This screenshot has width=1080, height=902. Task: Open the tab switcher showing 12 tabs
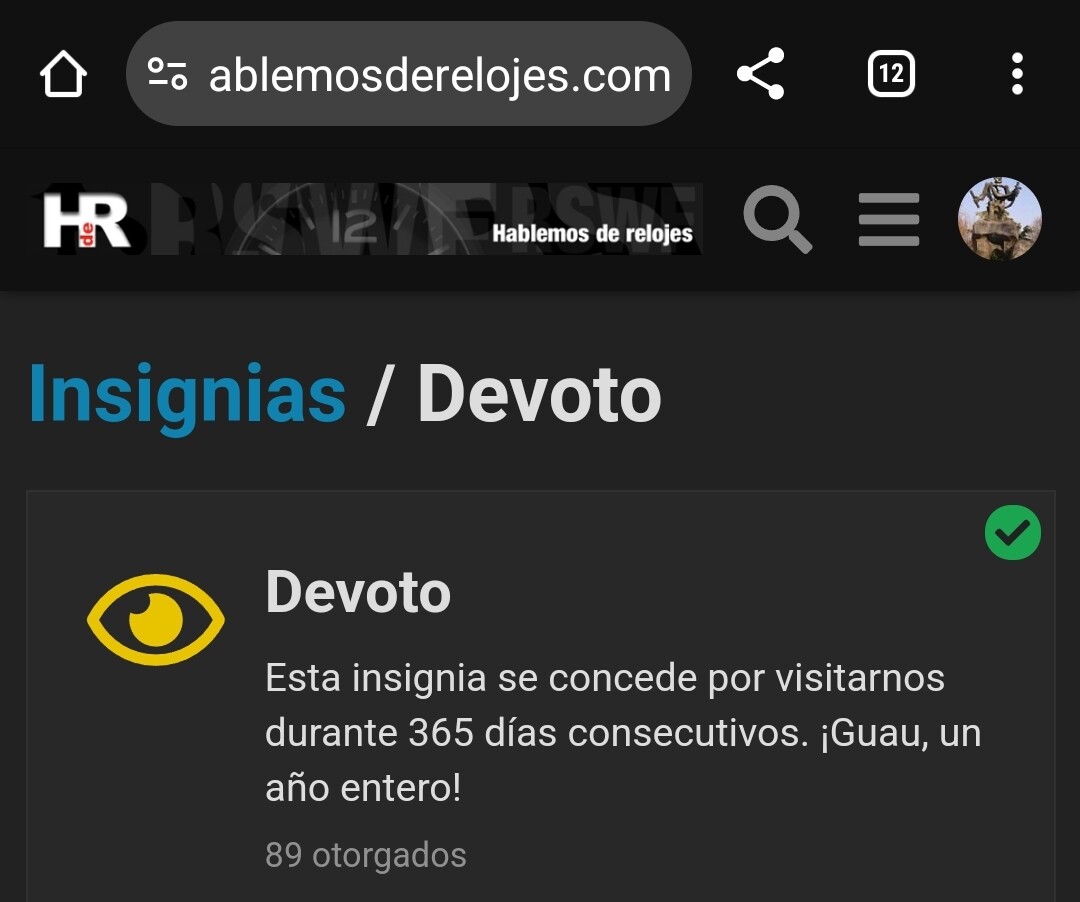click(x=891, y=74)
